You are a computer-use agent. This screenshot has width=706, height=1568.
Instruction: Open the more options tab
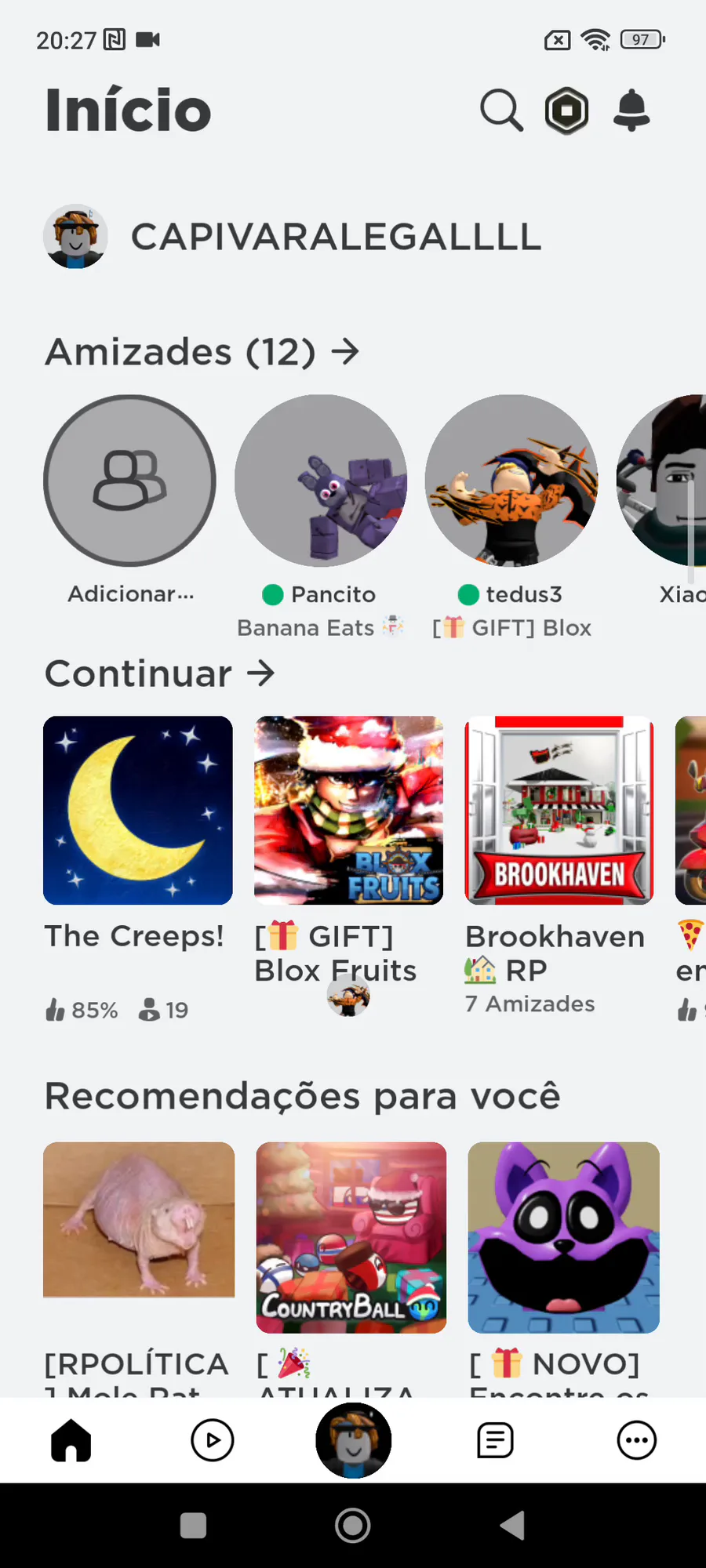(636, 1440)
